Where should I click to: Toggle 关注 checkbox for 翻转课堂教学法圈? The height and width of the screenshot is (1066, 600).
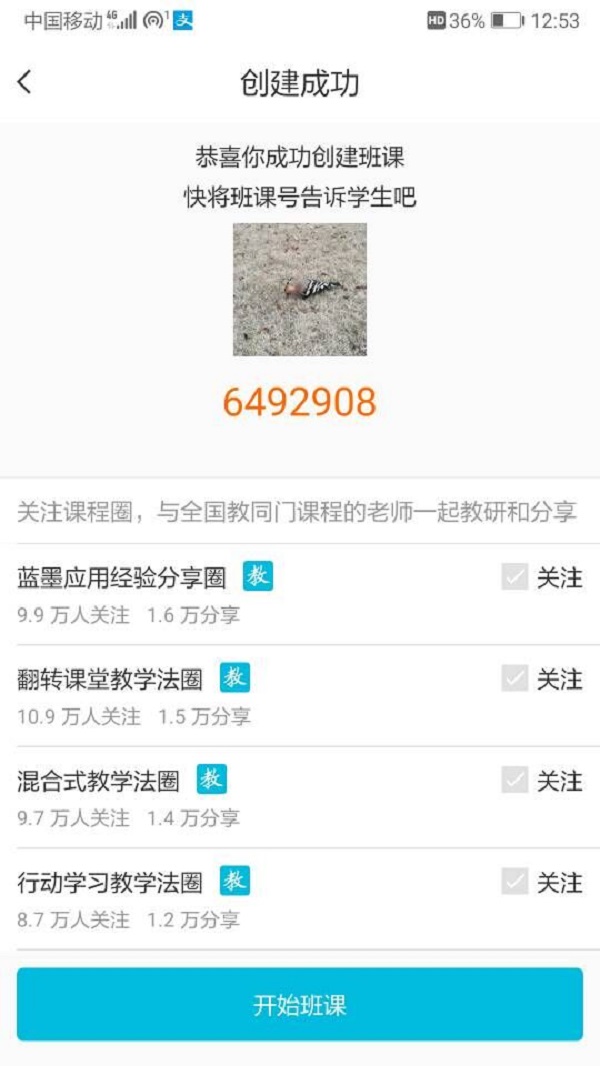[514, 679]
